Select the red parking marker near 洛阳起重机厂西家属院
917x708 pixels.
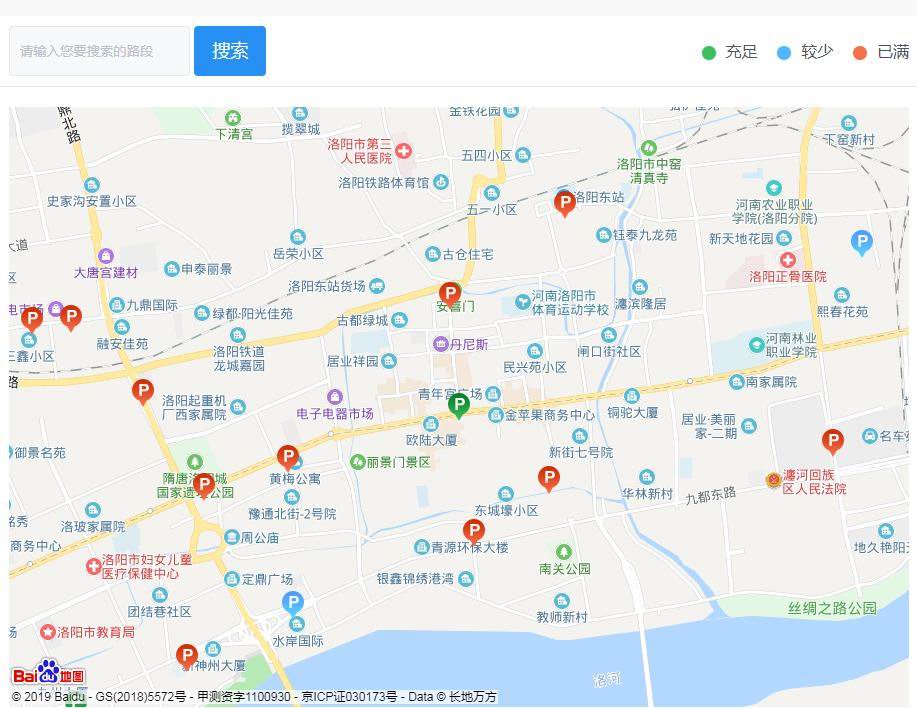tap(143, 391)
